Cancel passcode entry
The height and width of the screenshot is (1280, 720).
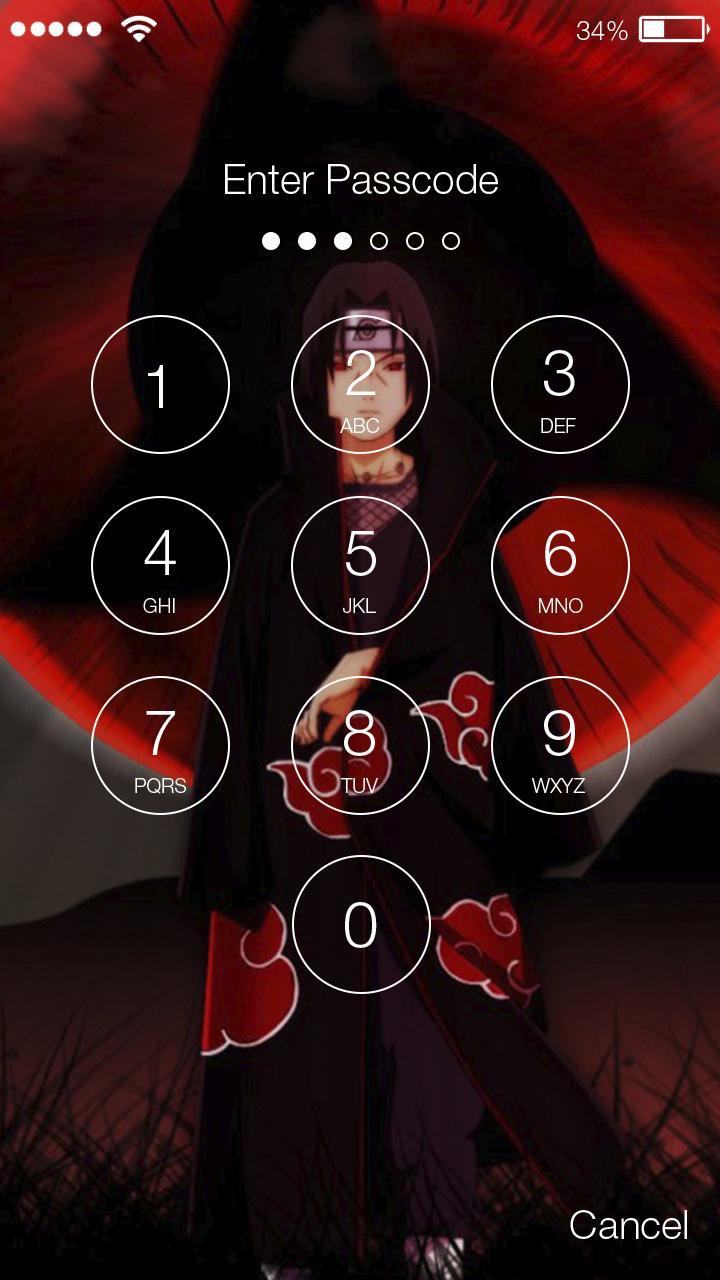pos(629,1225)
